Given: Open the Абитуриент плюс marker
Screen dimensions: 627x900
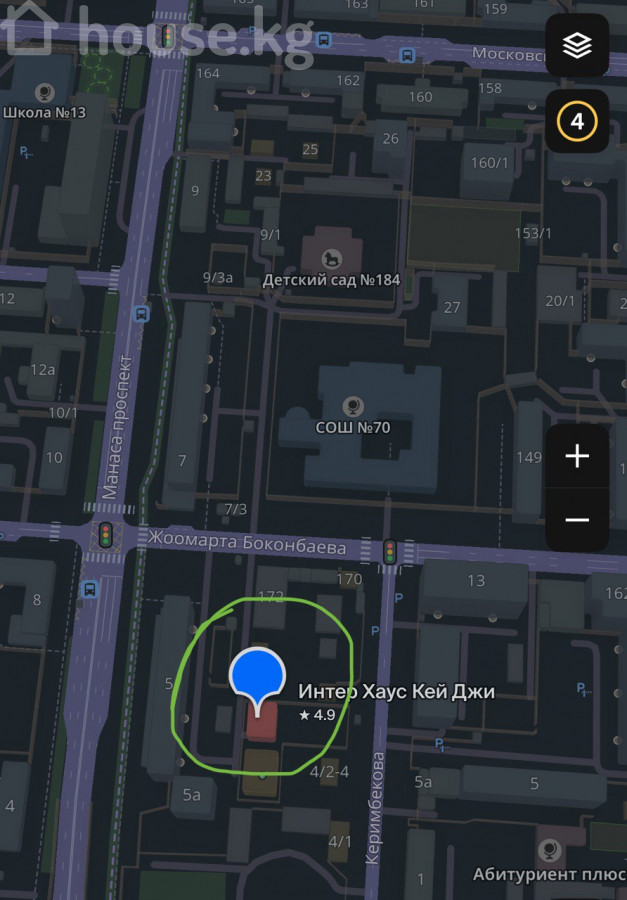Looking at the screenshot, I should click(x=548, y=851).
